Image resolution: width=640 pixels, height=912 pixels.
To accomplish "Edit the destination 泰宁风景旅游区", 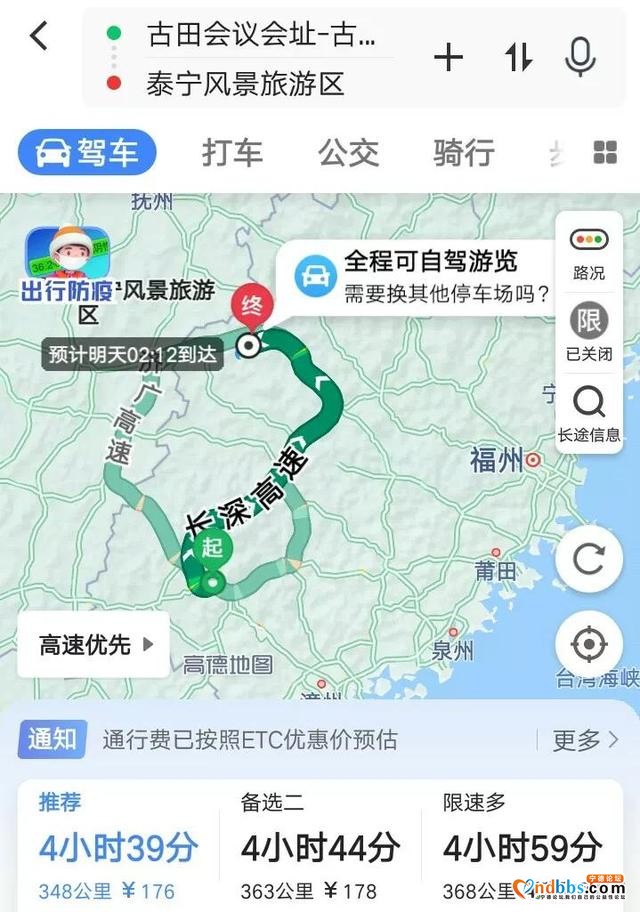I will [x=245, y=83].
